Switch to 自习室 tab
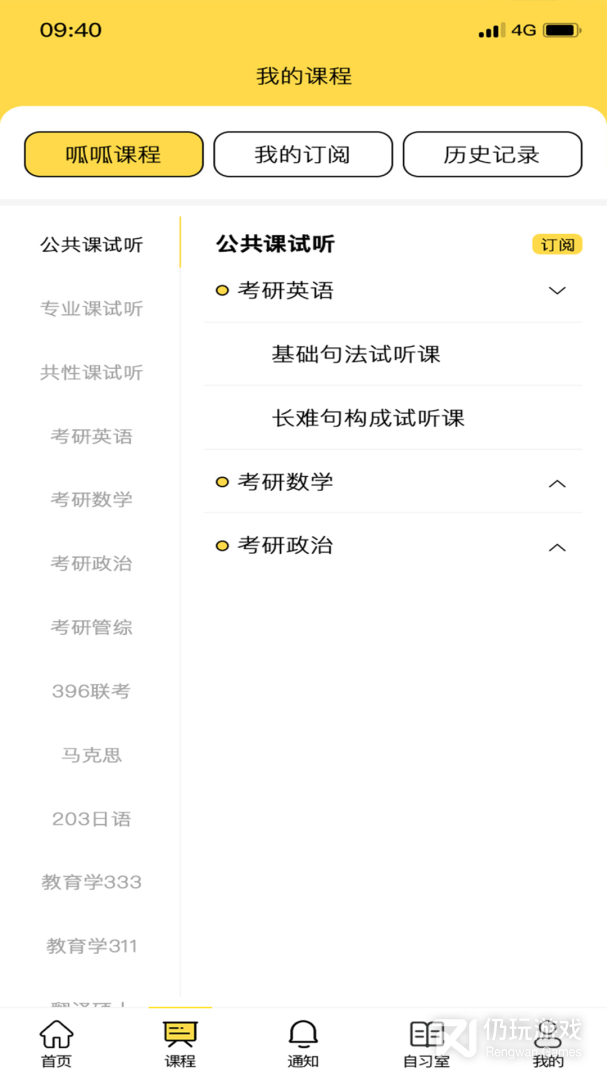This screenshot has width=607, height=1080. 426,1043
